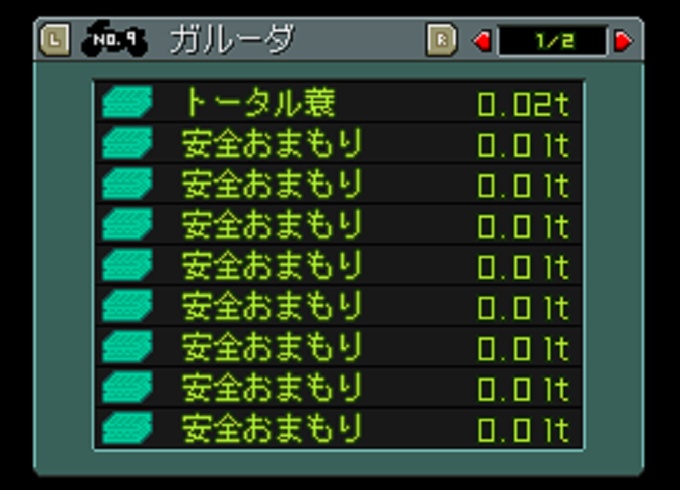Viewport: 680px width, 490px height.
Task: Tap the R button near the page counter
Action: tap(442, 41)
